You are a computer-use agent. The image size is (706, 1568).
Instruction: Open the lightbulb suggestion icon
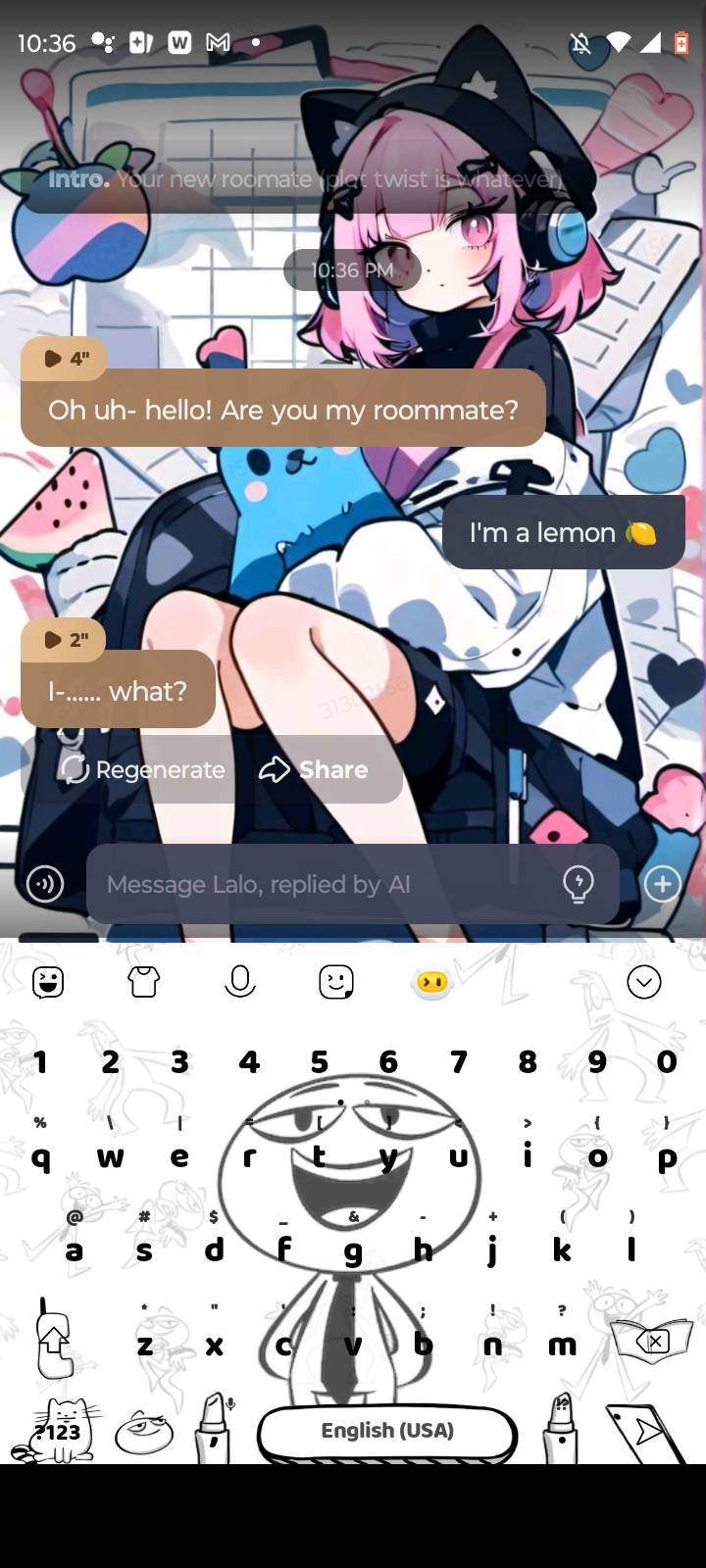(x=579, y=884)
